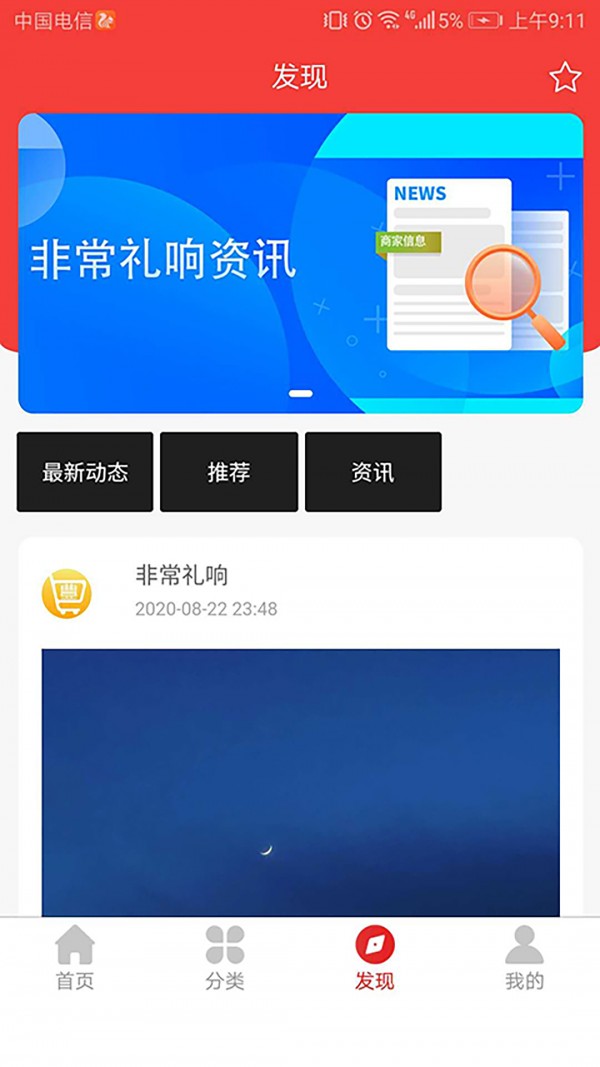Select the 最新动态 button
The width and height of the screenshot is (600, 1067).
(85, 472)
